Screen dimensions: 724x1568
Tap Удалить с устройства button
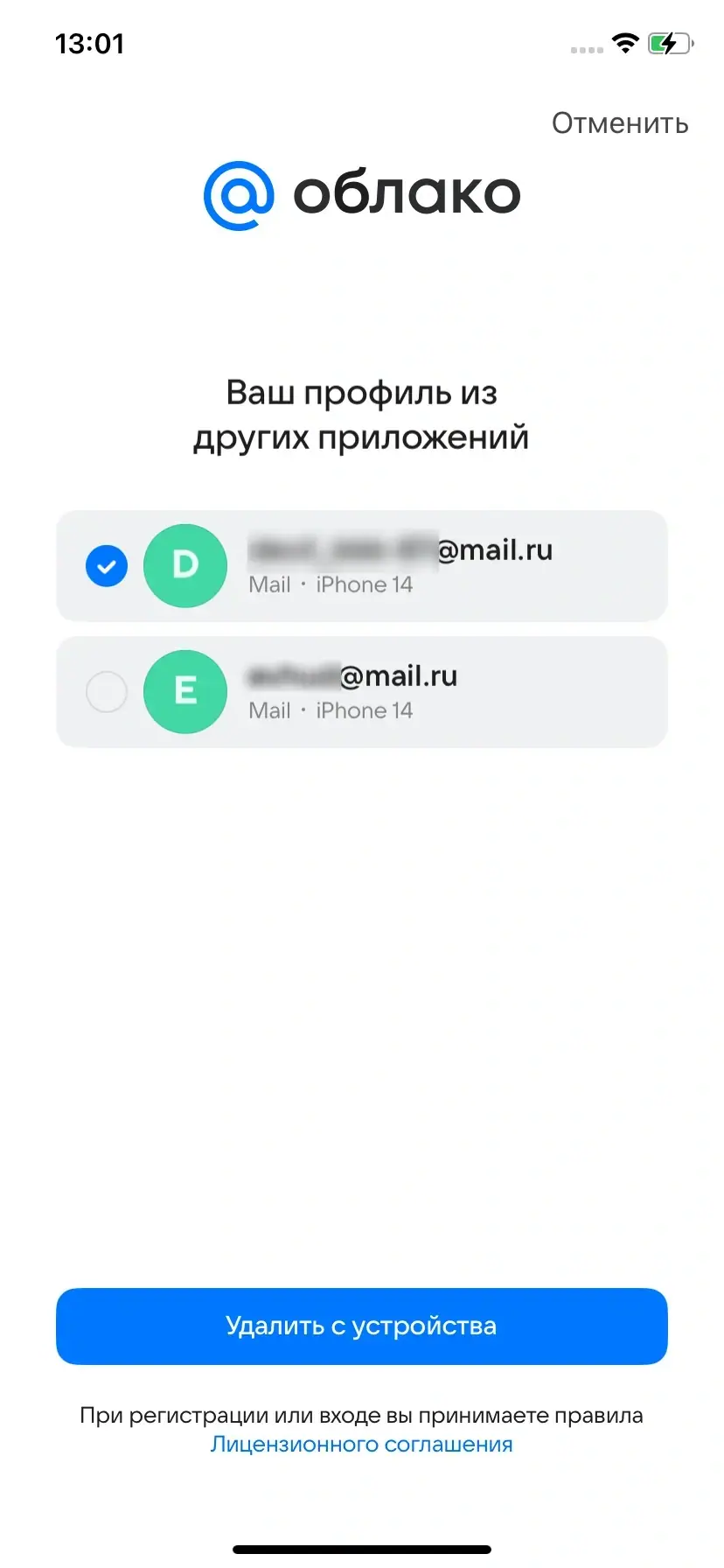pos(361,1326)
